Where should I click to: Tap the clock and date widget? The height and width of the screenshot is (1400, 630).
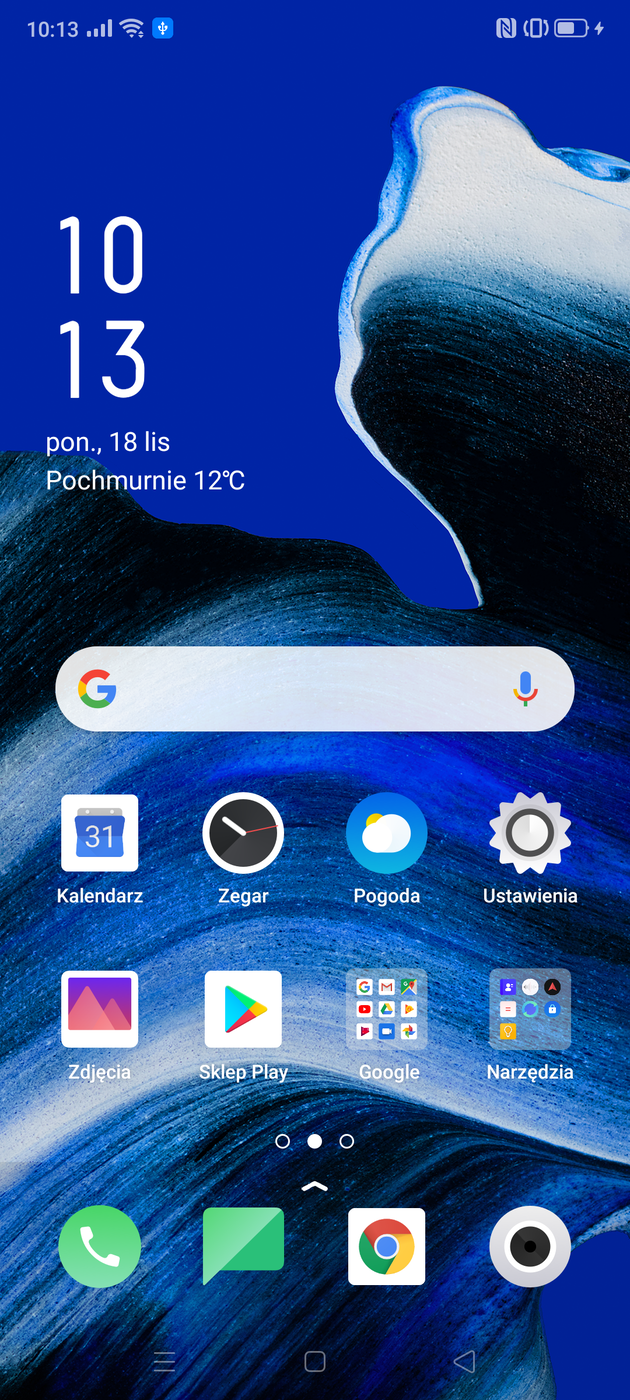pos(102,310)
